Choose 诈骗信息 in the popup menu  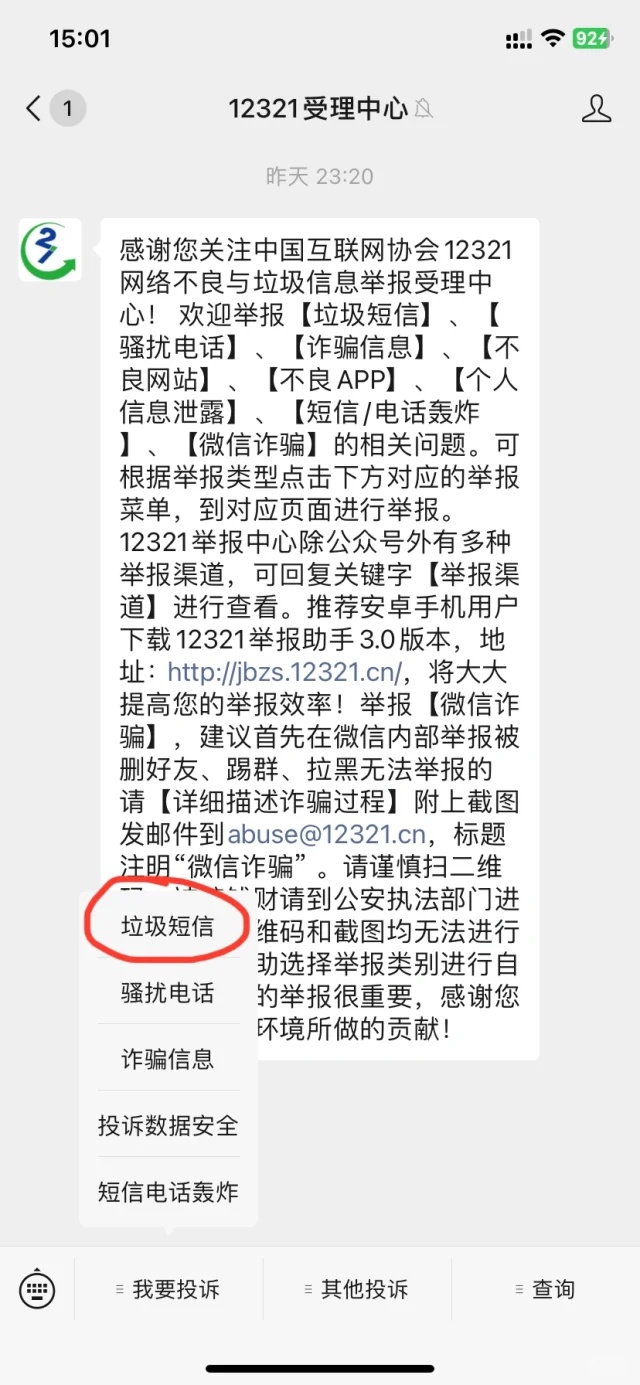tap(168, 1059)
